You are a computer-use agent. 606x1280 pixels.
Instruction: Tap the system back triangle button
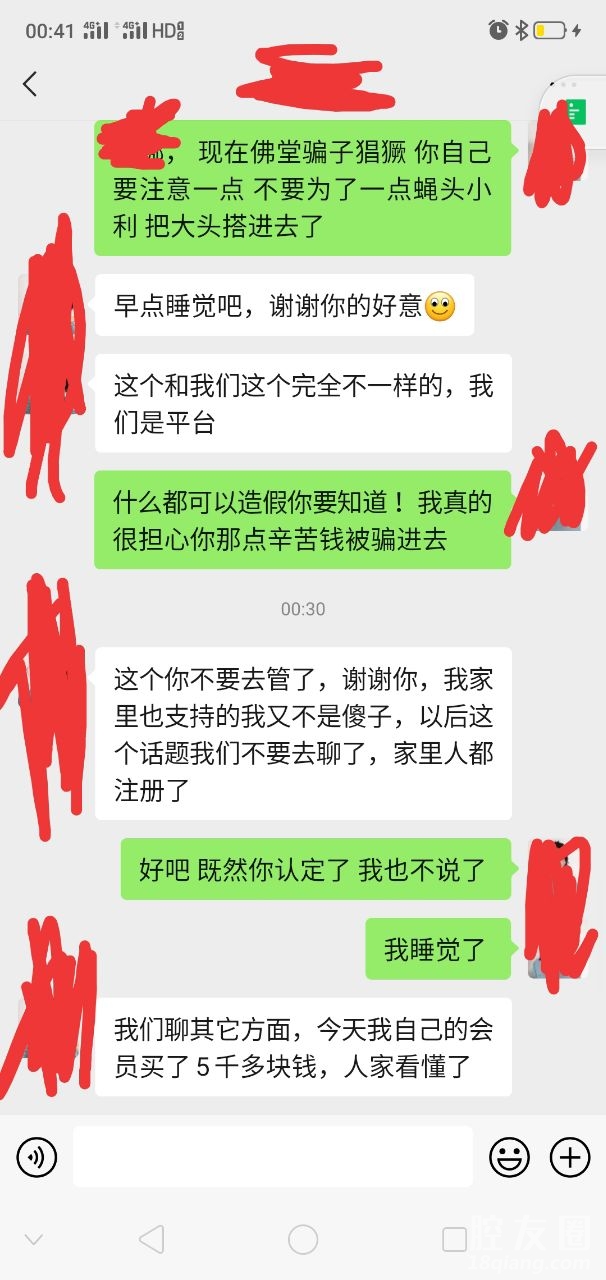151,1240
